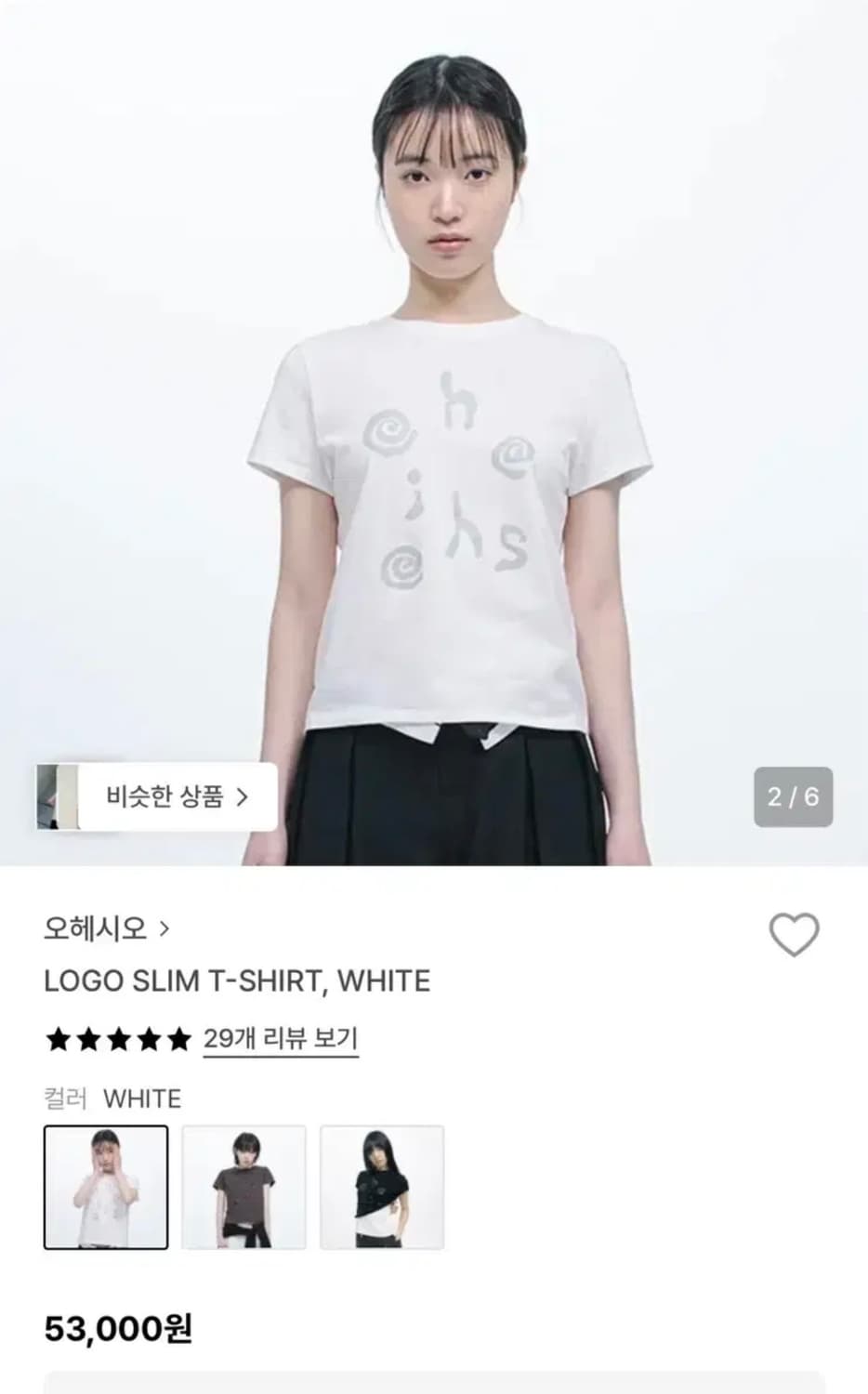
Task: Choose the brown t-shirt color option
Action: coord(244,1189)
